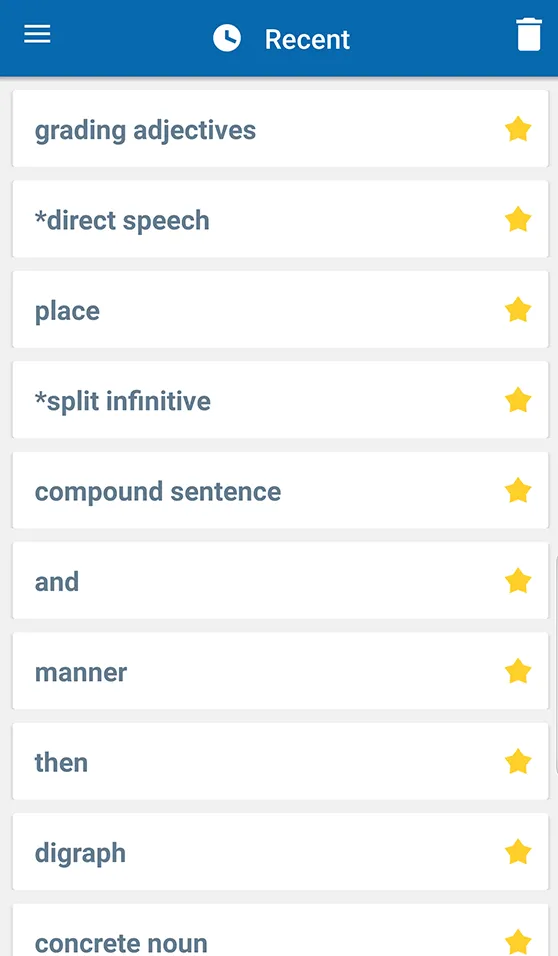Toggle the star beside '*direct speech'
Image resolution: width=558 pixels, height=956 pixels.
point(518,219)
